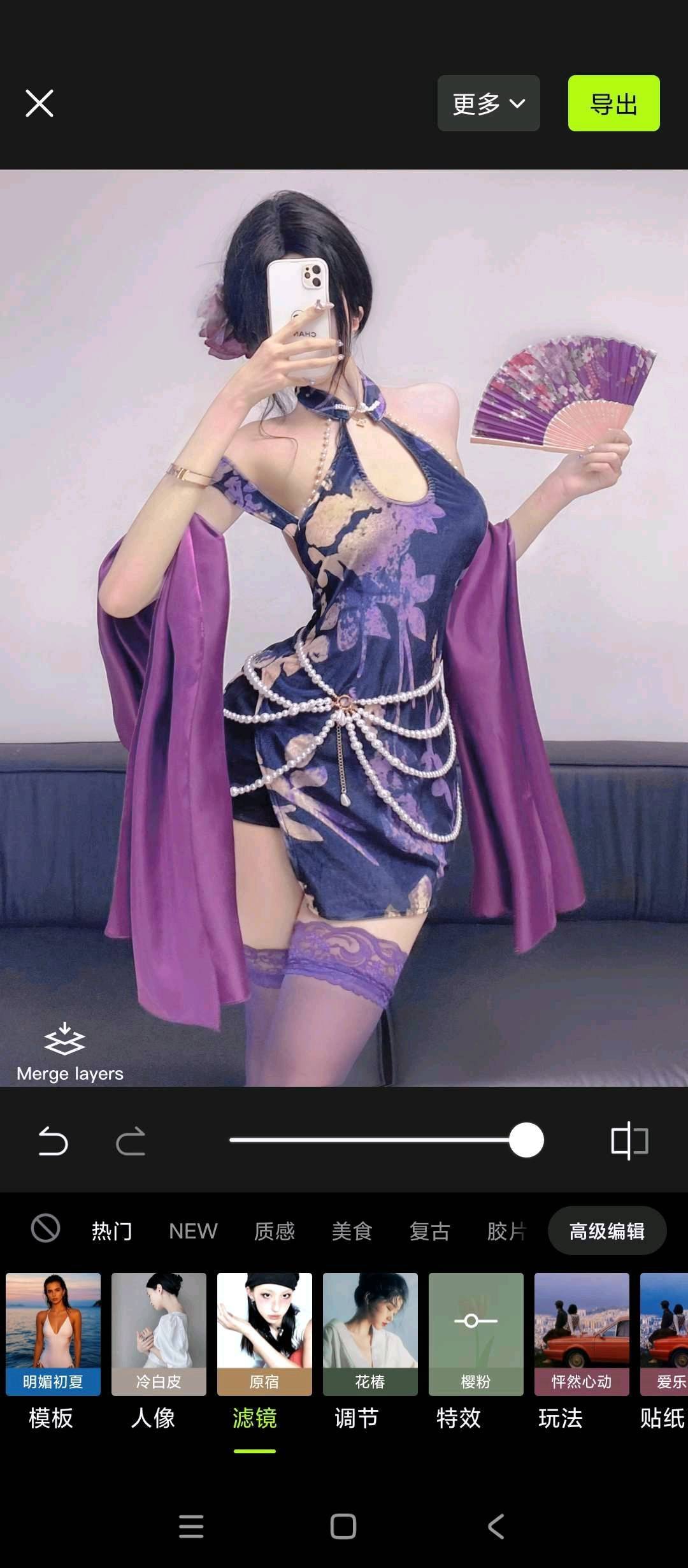This screenshot has width=688, height=1568.
Task: Open 高级编辑 advanced editing
Action: point(606,1231)
